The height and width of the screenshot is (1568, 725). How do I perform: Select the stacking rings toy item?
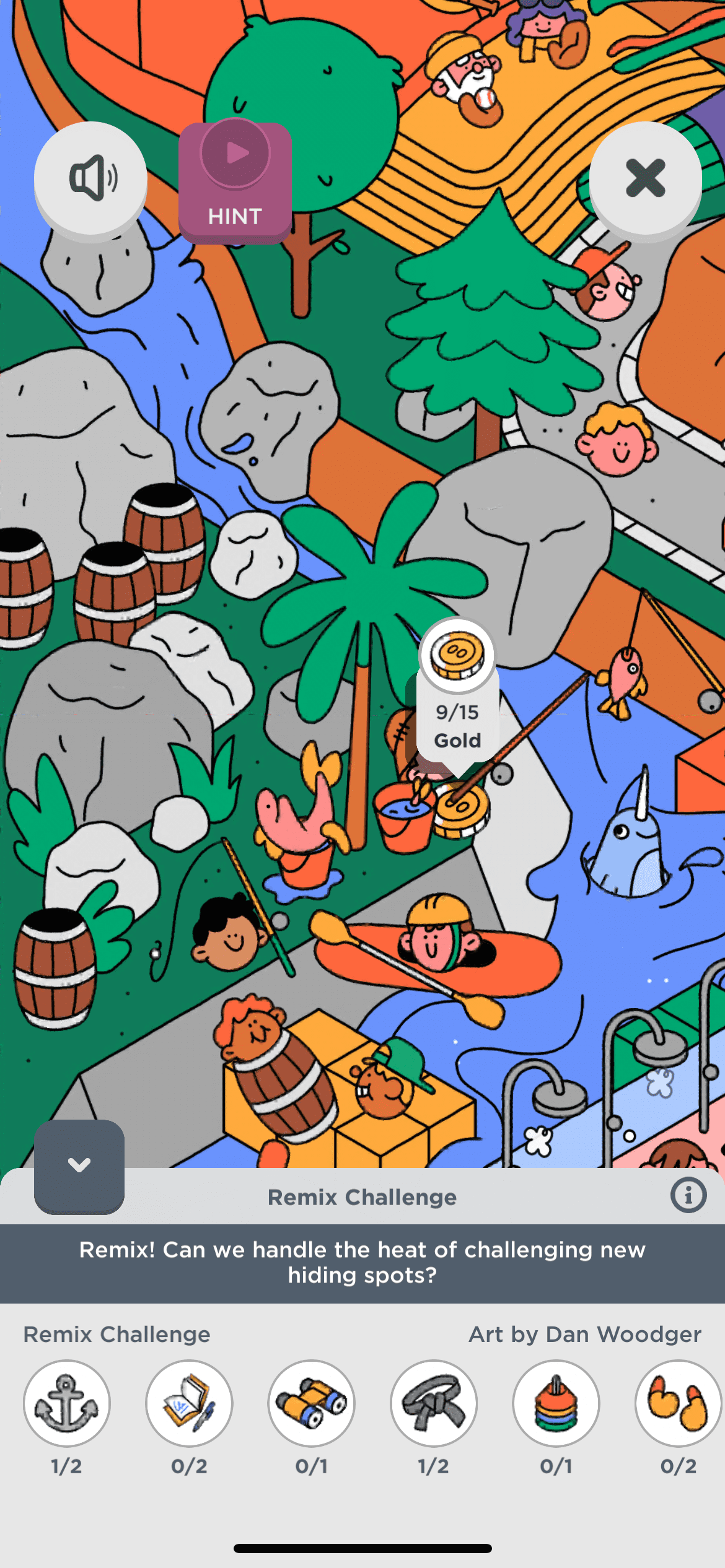pyautogui.click(x=556, y=1403)
